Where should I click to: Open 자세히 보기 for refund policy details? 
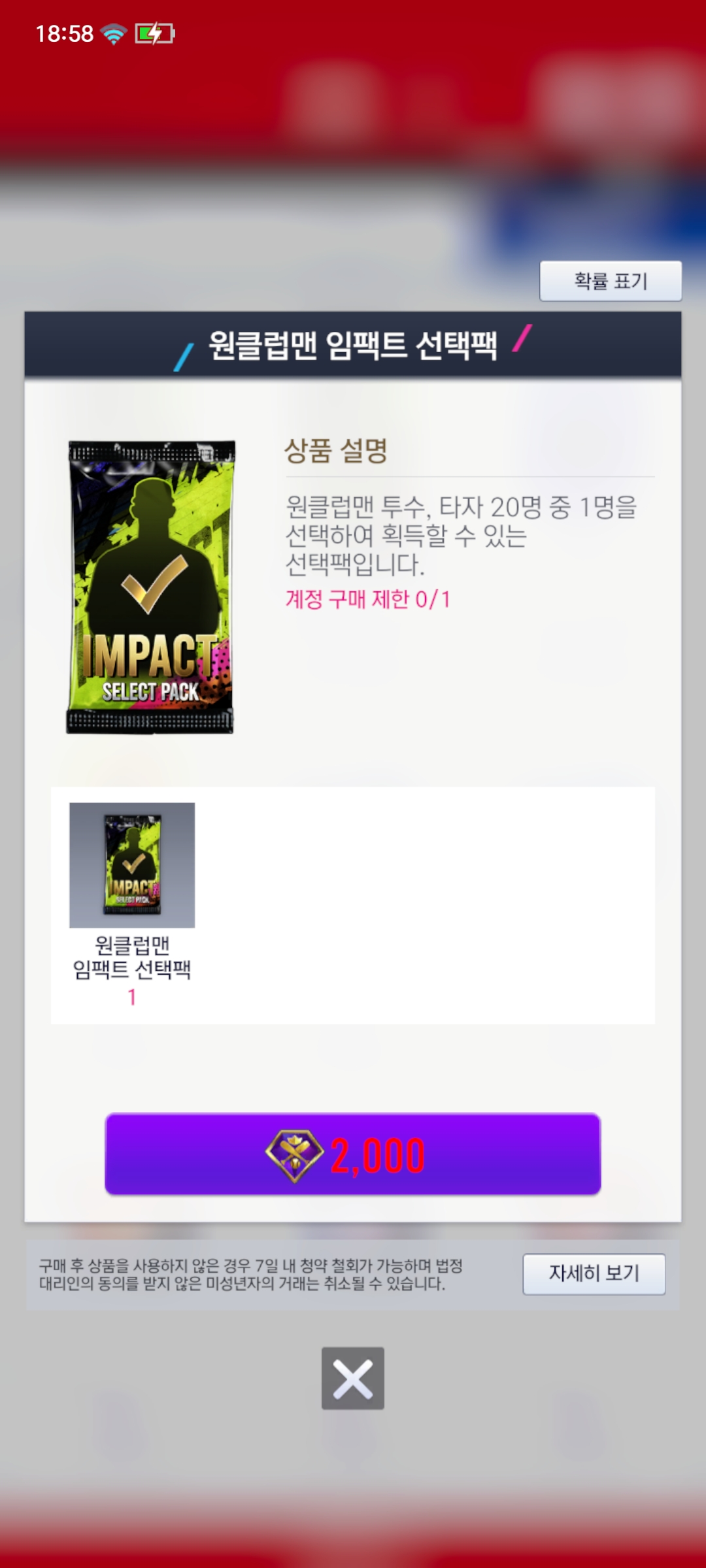594,1273
